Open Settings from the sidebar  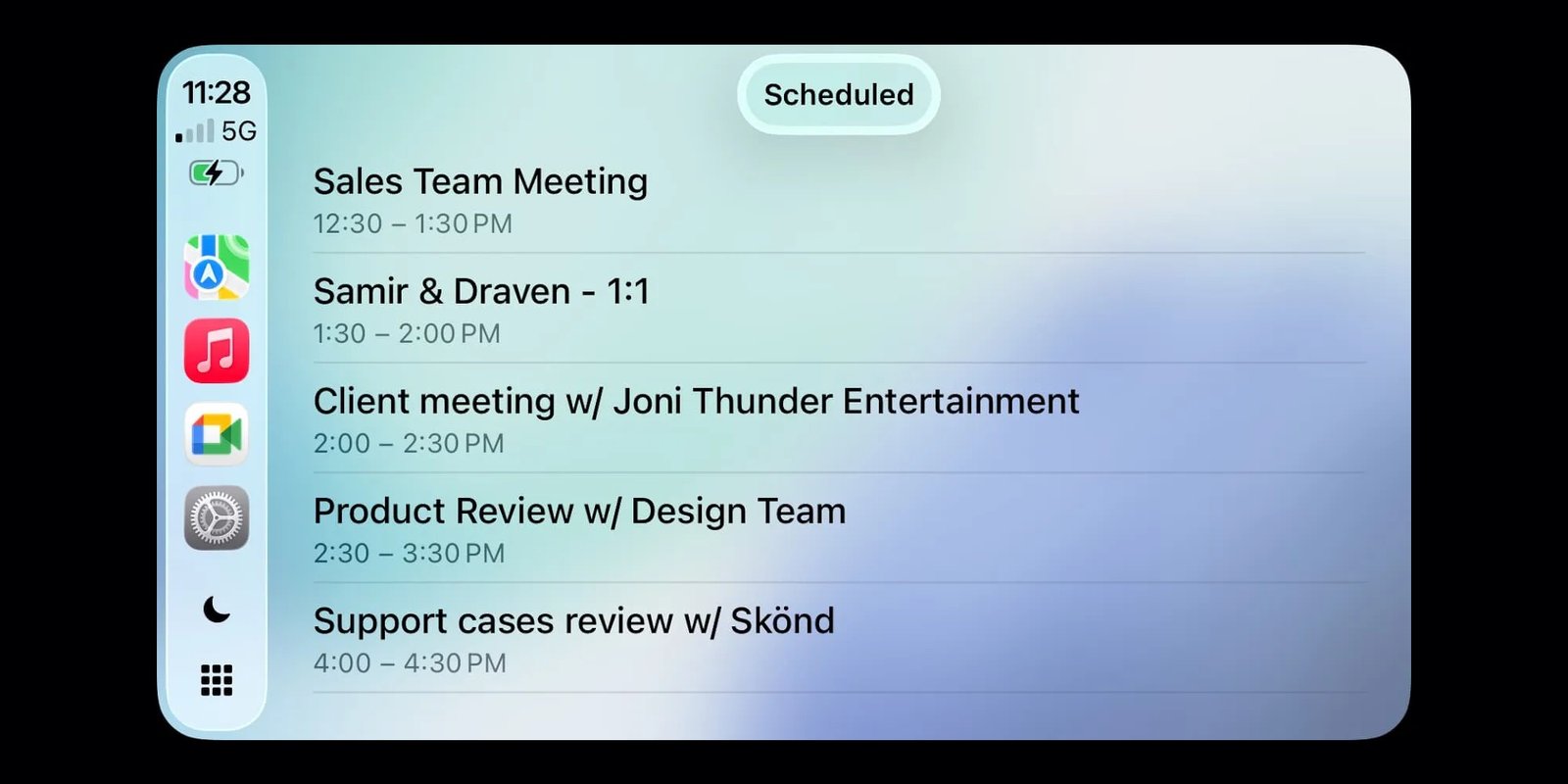click(x=217, y=517)
